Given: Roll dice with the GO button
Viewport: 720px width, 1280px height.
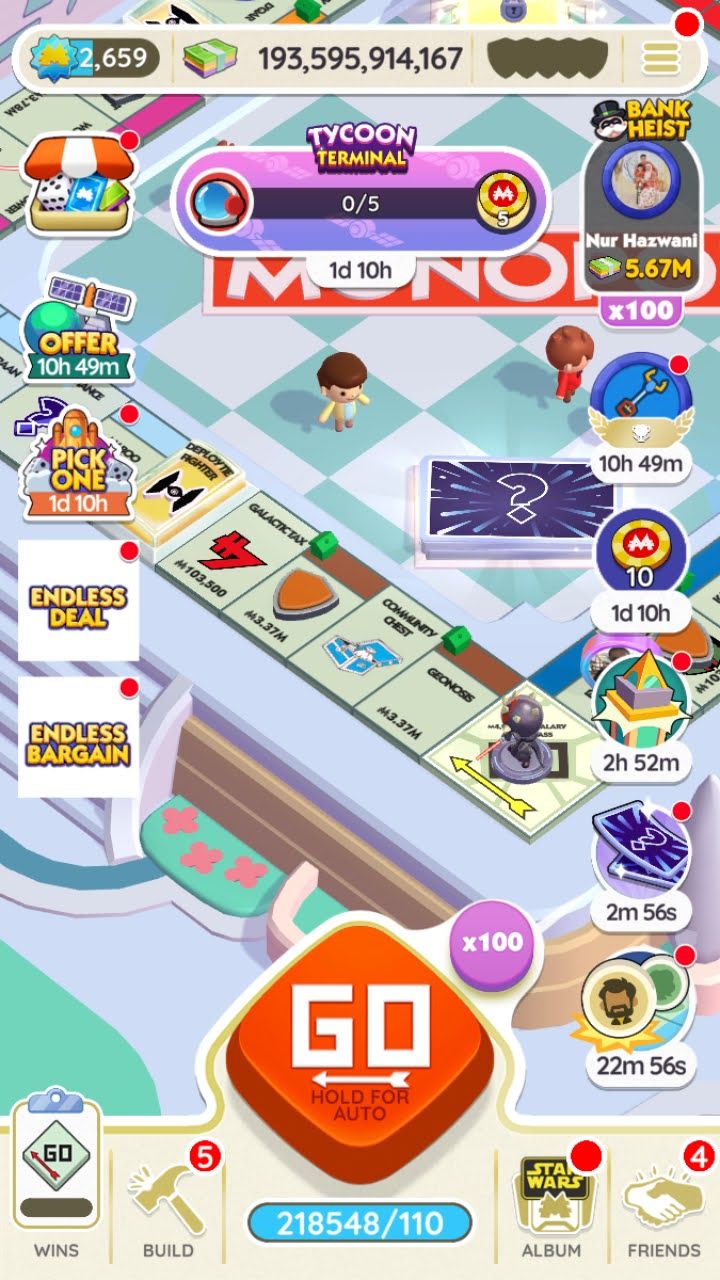Looking at the screenshot, I should [362, 1045].
